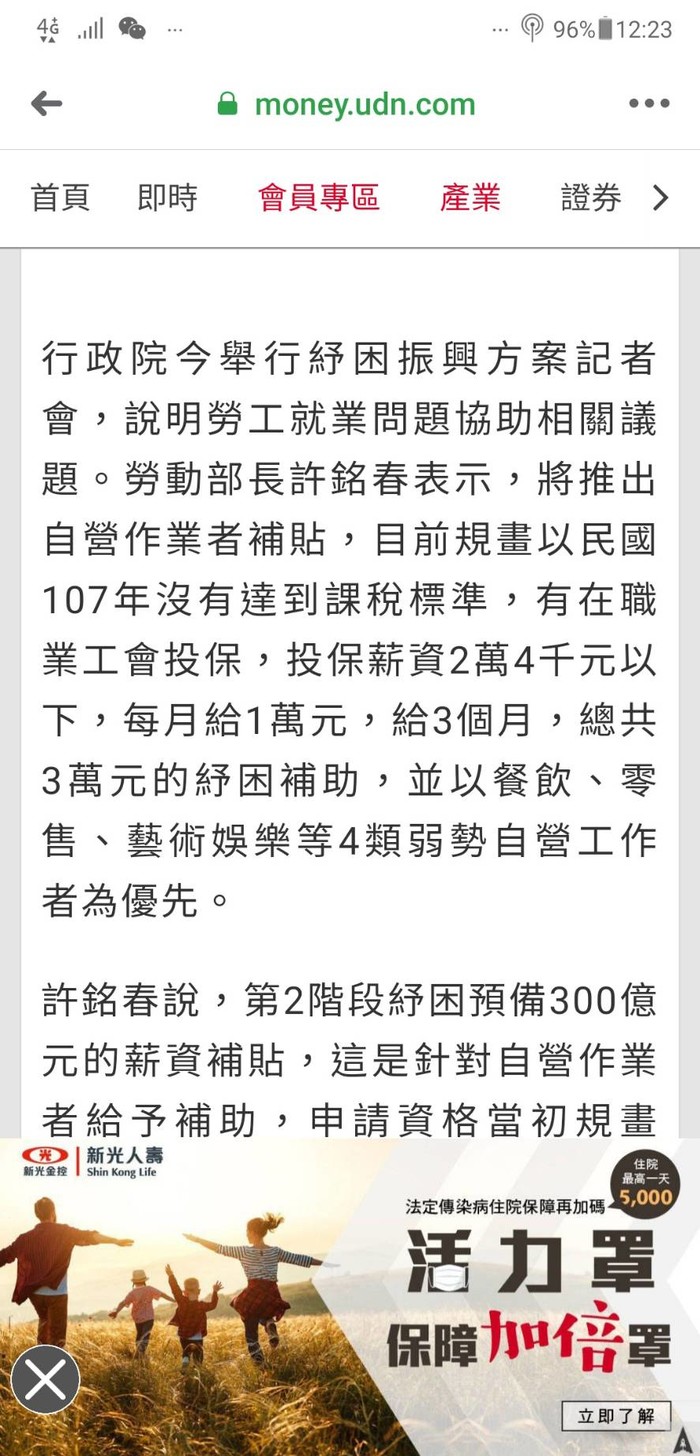The width and height of the screenshot is (700, 1456).
Task: Open the 會員專區 tab
Action: [x=319, y=197]
